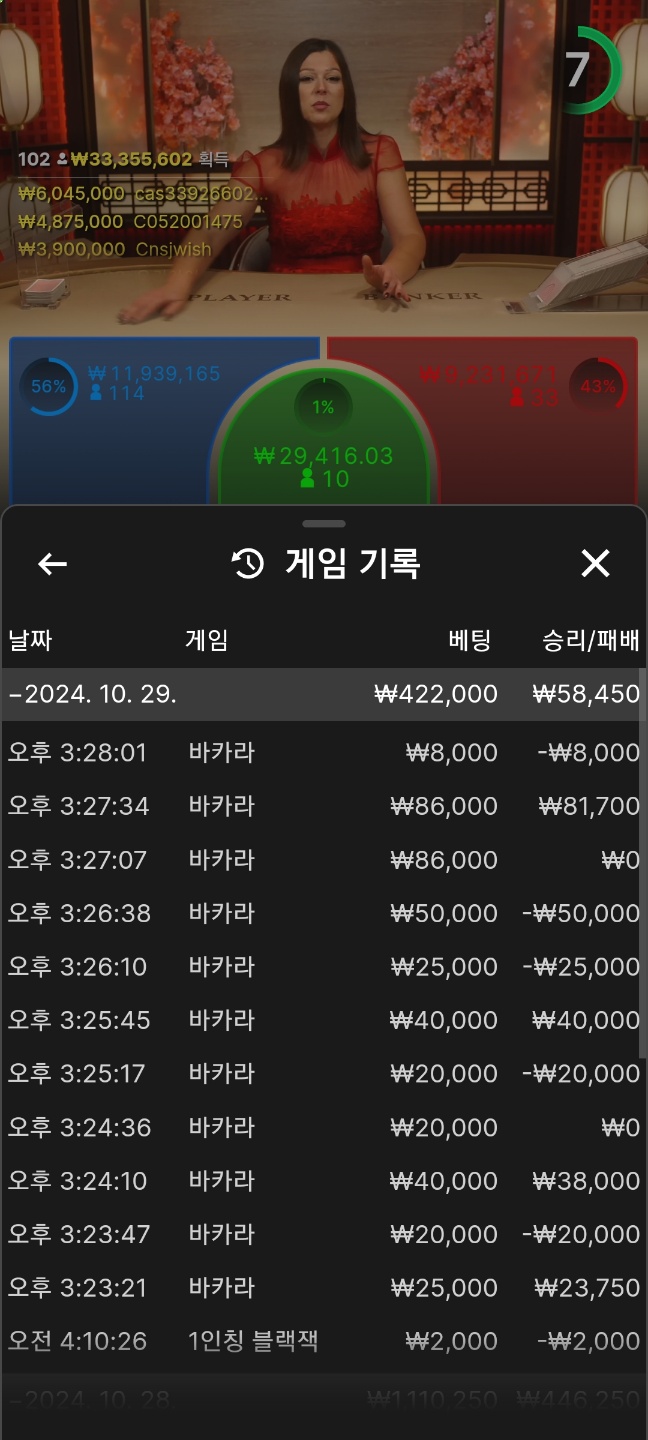This screenshot has height=1440, width=648.
Task: Open the 오후 3:27:34 바카라 record
Action: click(x=322, y=806)
